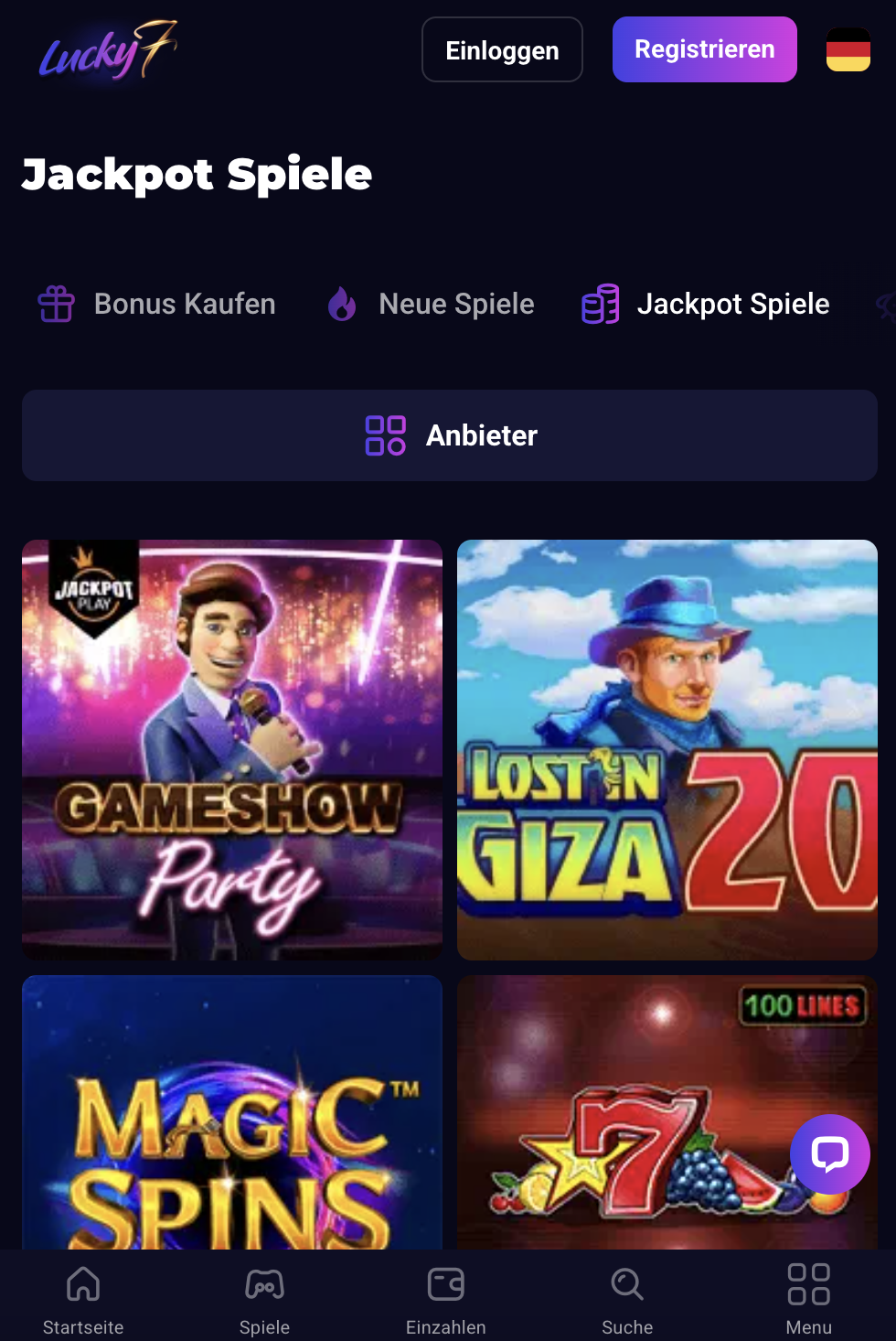
Task: Select the Bonus Kaufen gift icon
Action: [x=55, y=304]
